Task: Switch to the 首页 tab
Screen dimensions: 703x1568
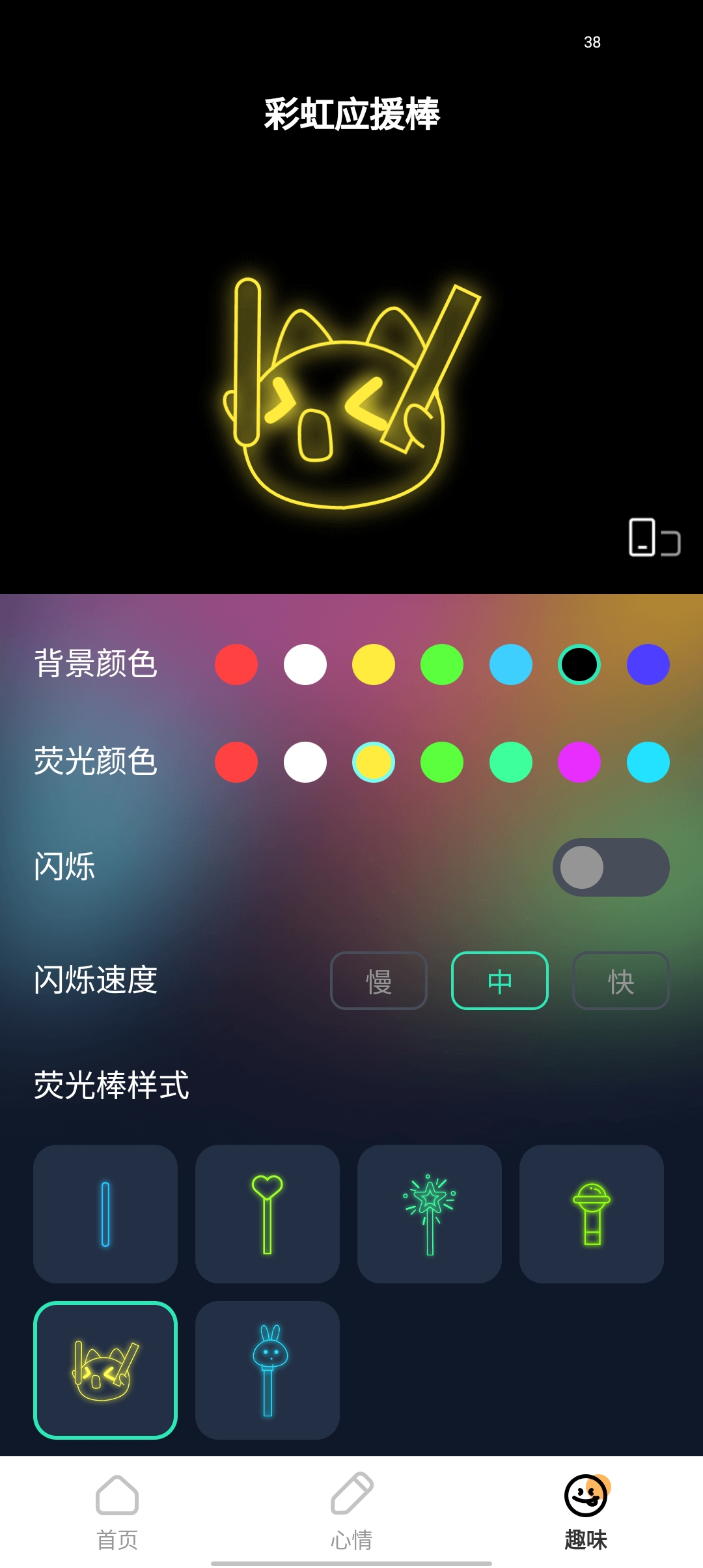Action: click(x=116, y=1511)
